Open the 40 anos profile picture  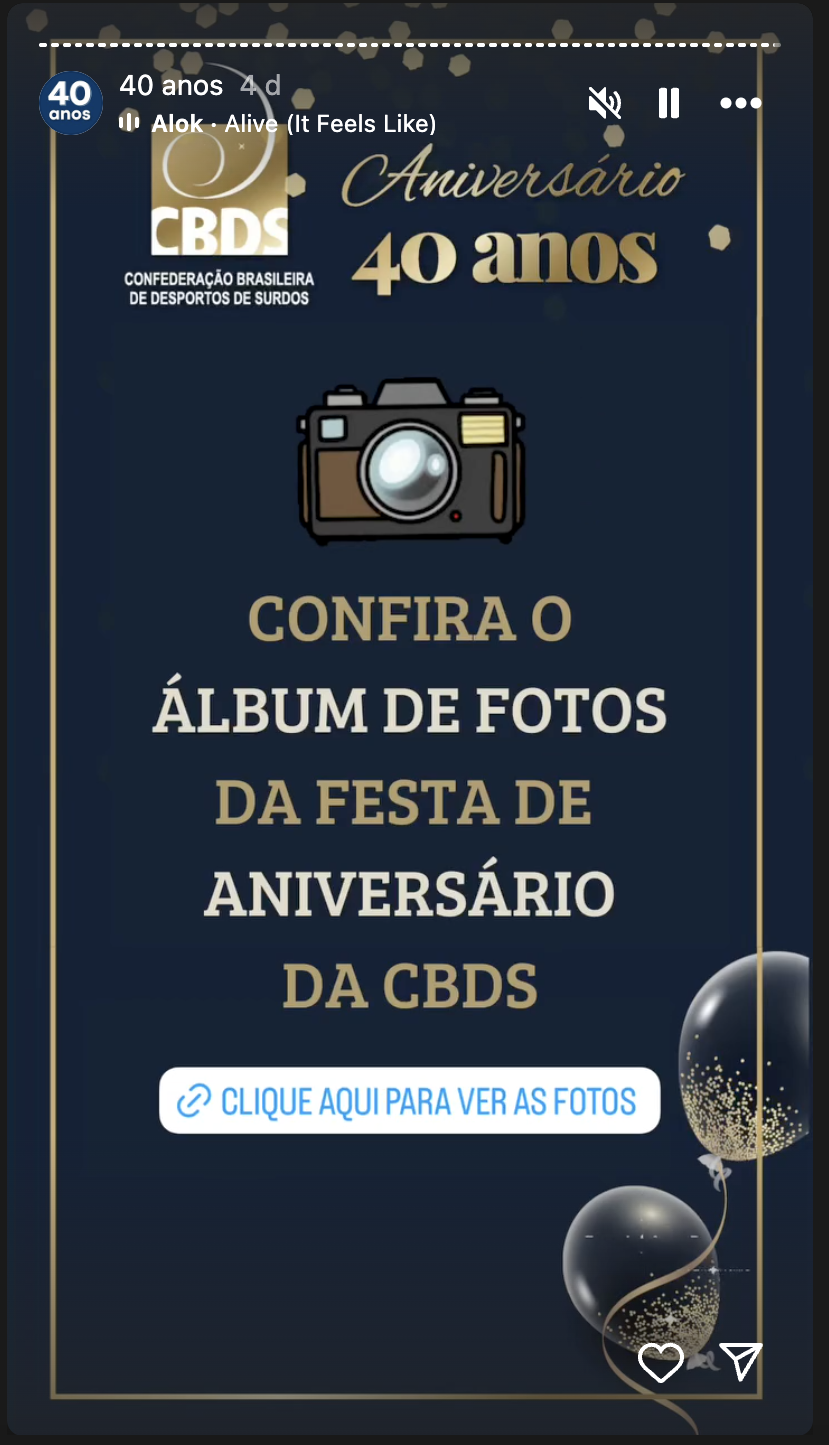coord(71,103)
